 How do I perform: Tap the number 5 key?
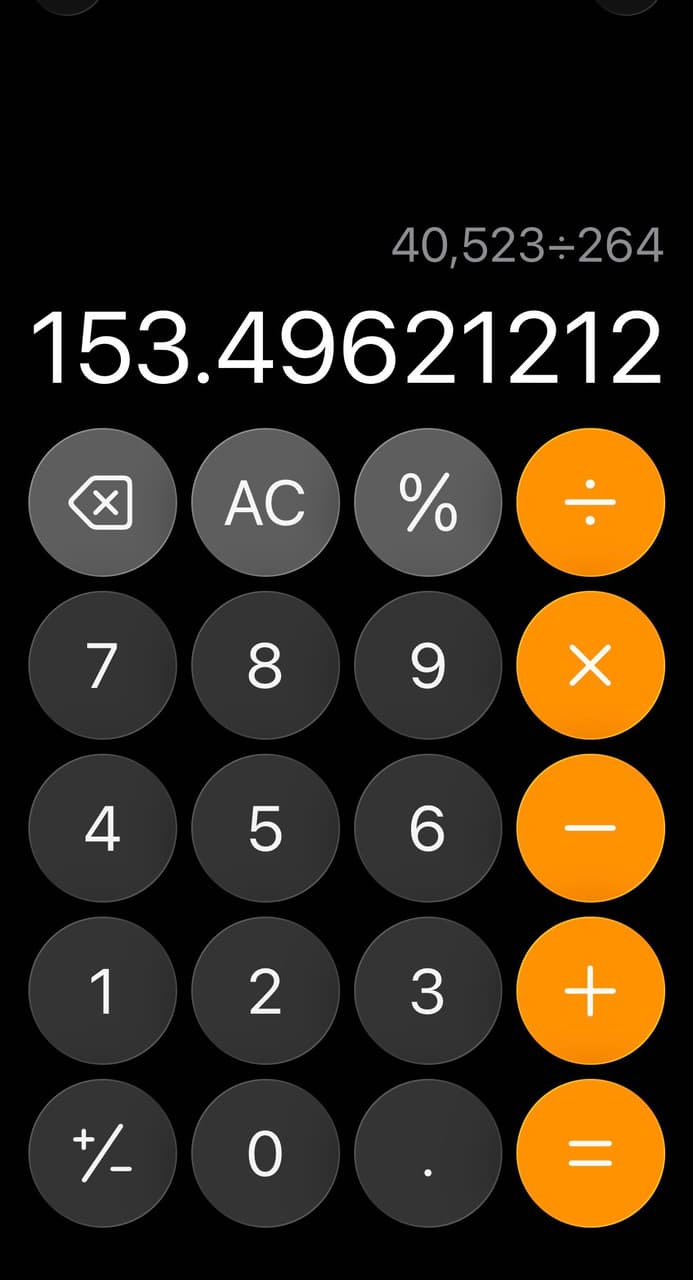click(x=265, y=828)
